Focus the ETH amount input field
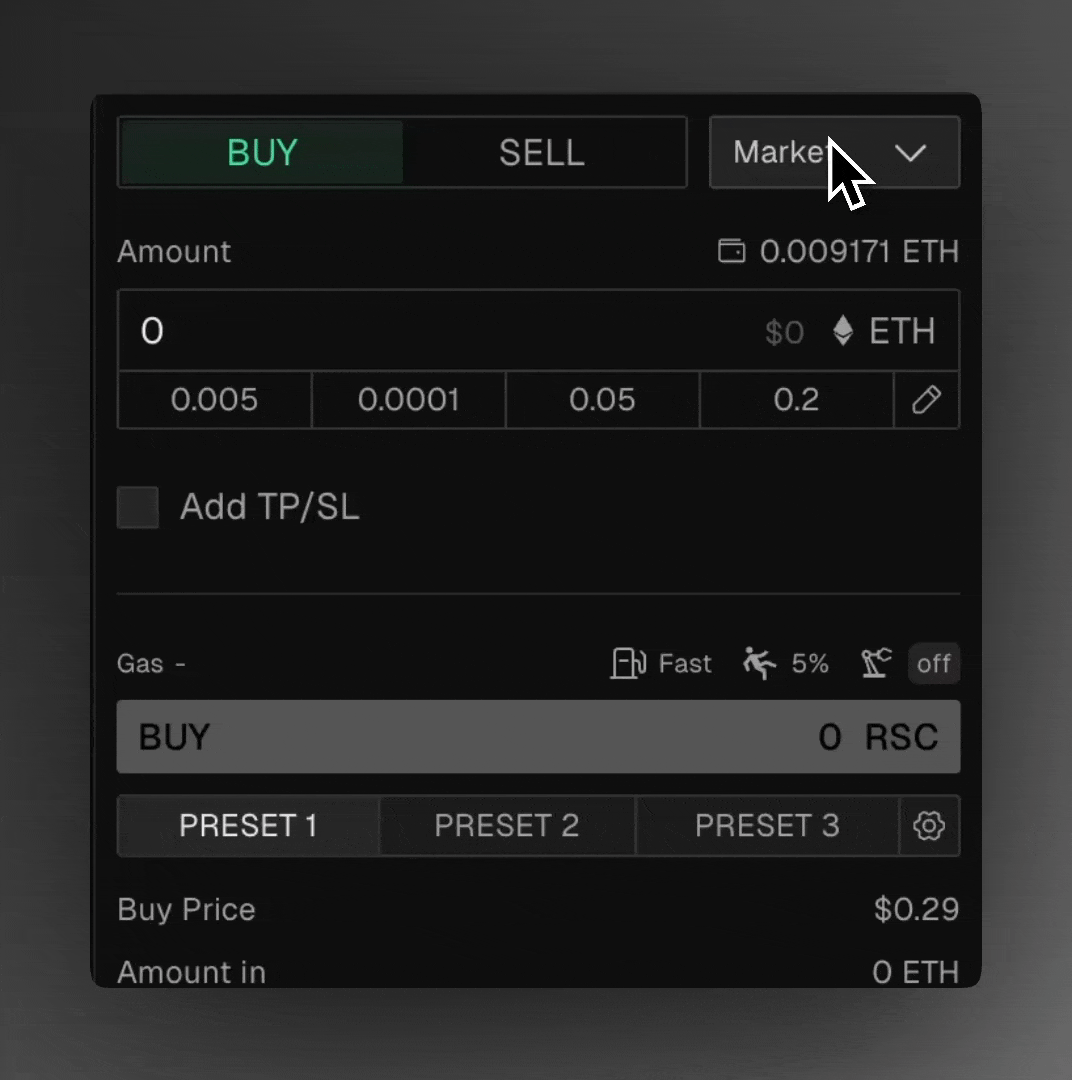This screenshot has height=1080, width=1072. coord(440,331)
